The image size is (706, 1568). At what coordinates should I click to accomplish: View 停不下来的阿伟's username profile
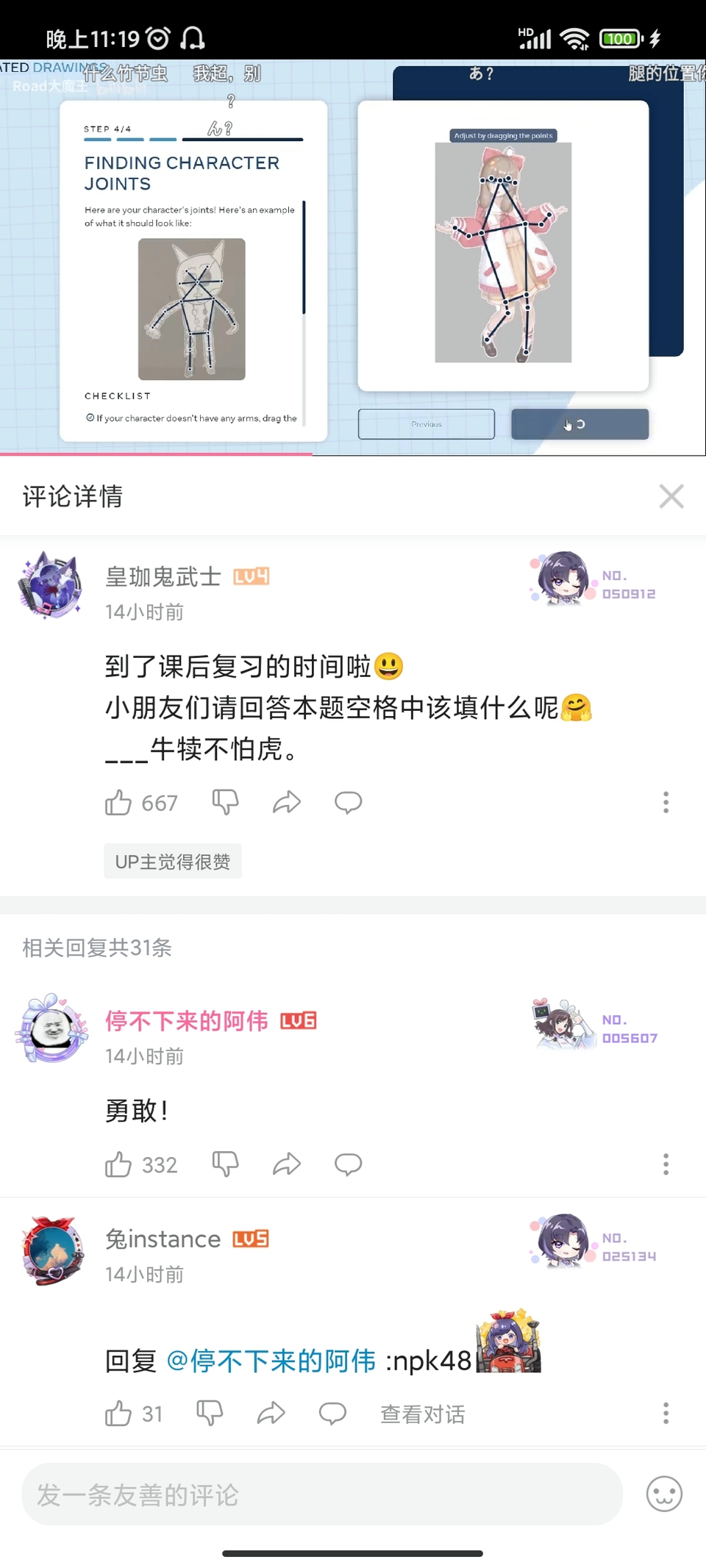pos(186,1021)
